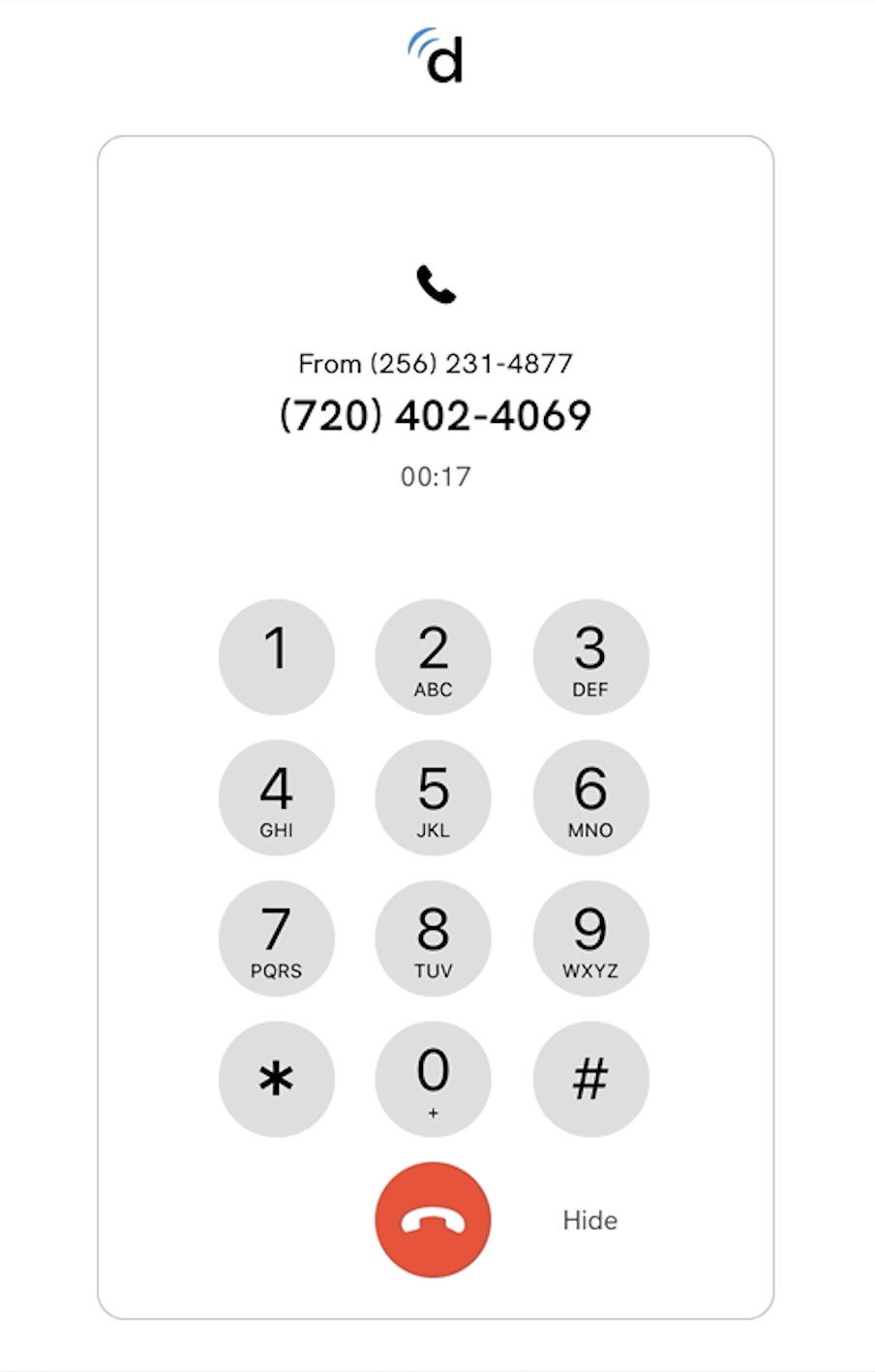Tap the pound (#) key
875x1372 pixels.
point(590,1079)
